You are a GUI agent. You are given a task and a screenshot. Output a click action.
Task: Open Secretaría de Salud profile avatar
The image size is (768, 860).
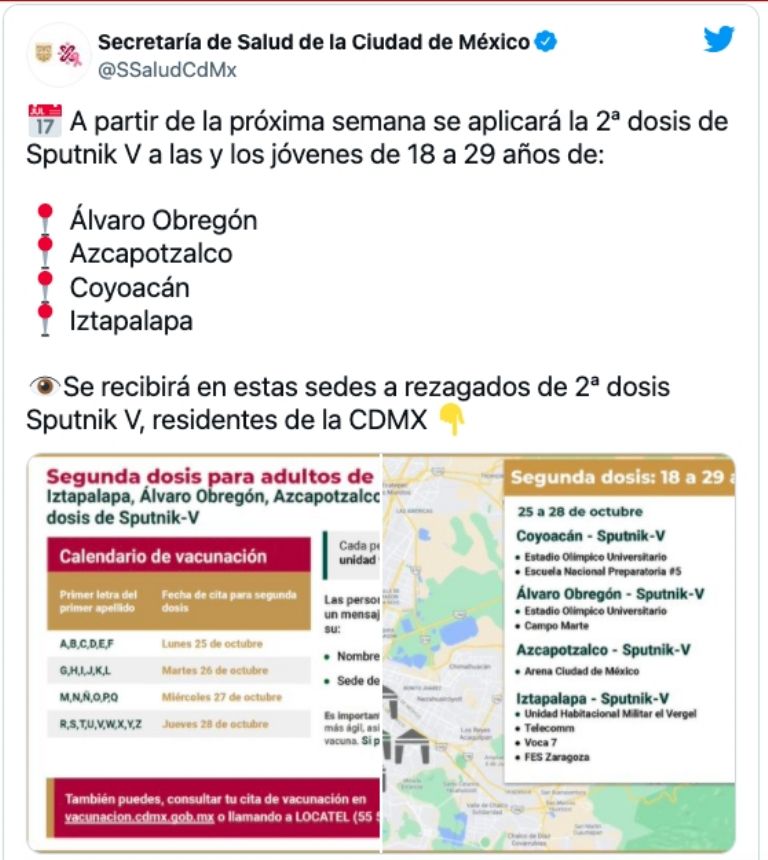point(58,55)
